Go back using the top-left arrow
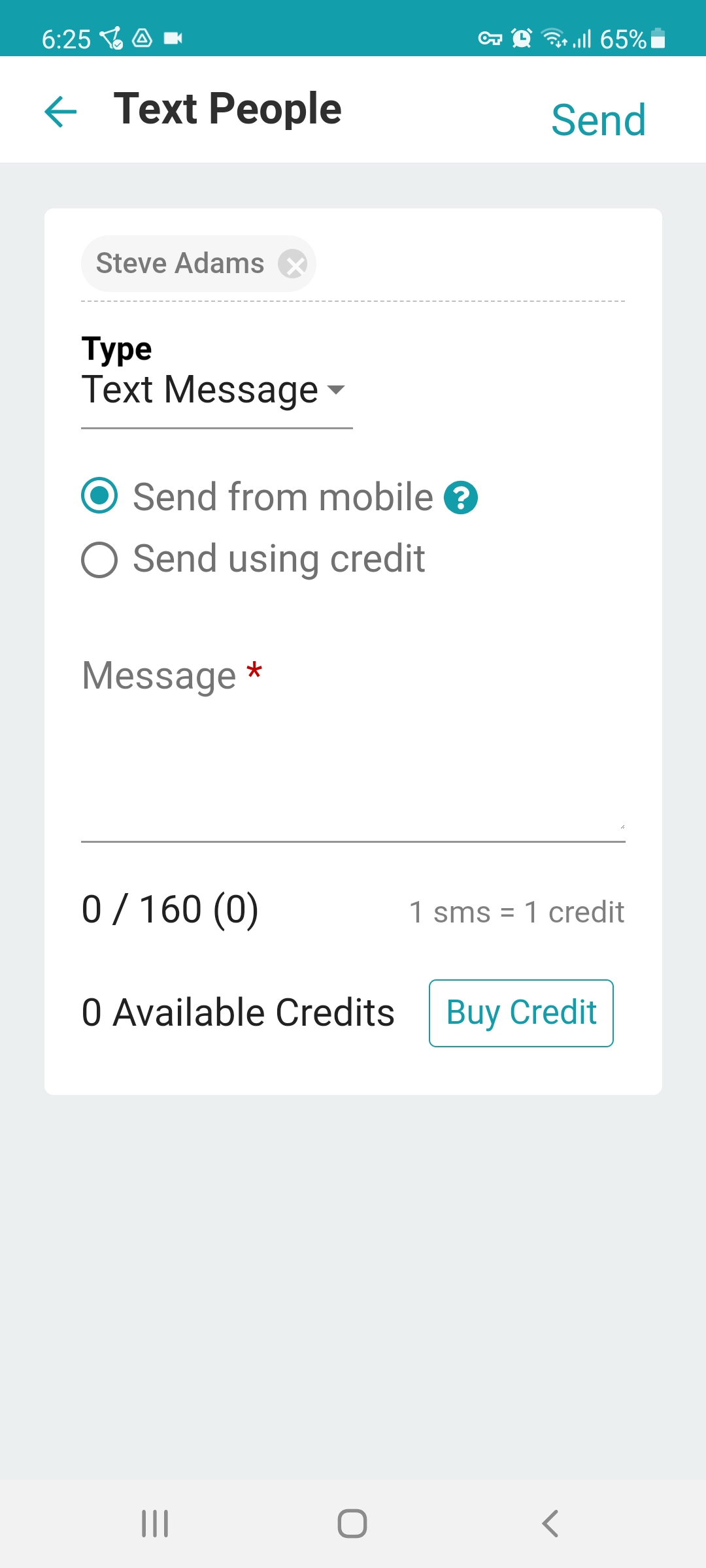706x1568 pixels. 60,111
